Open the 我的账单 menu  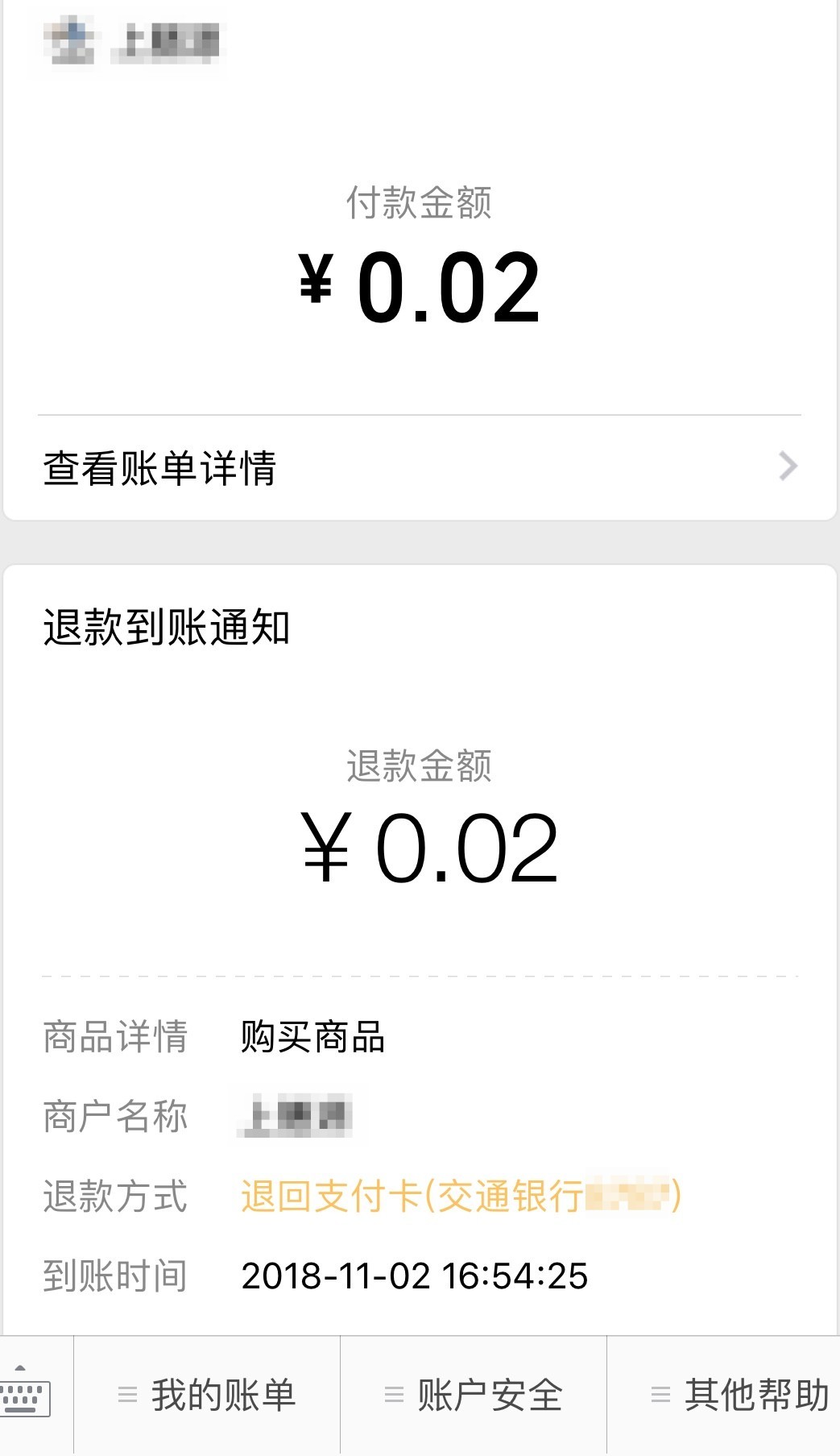[x=208, y=1396]
